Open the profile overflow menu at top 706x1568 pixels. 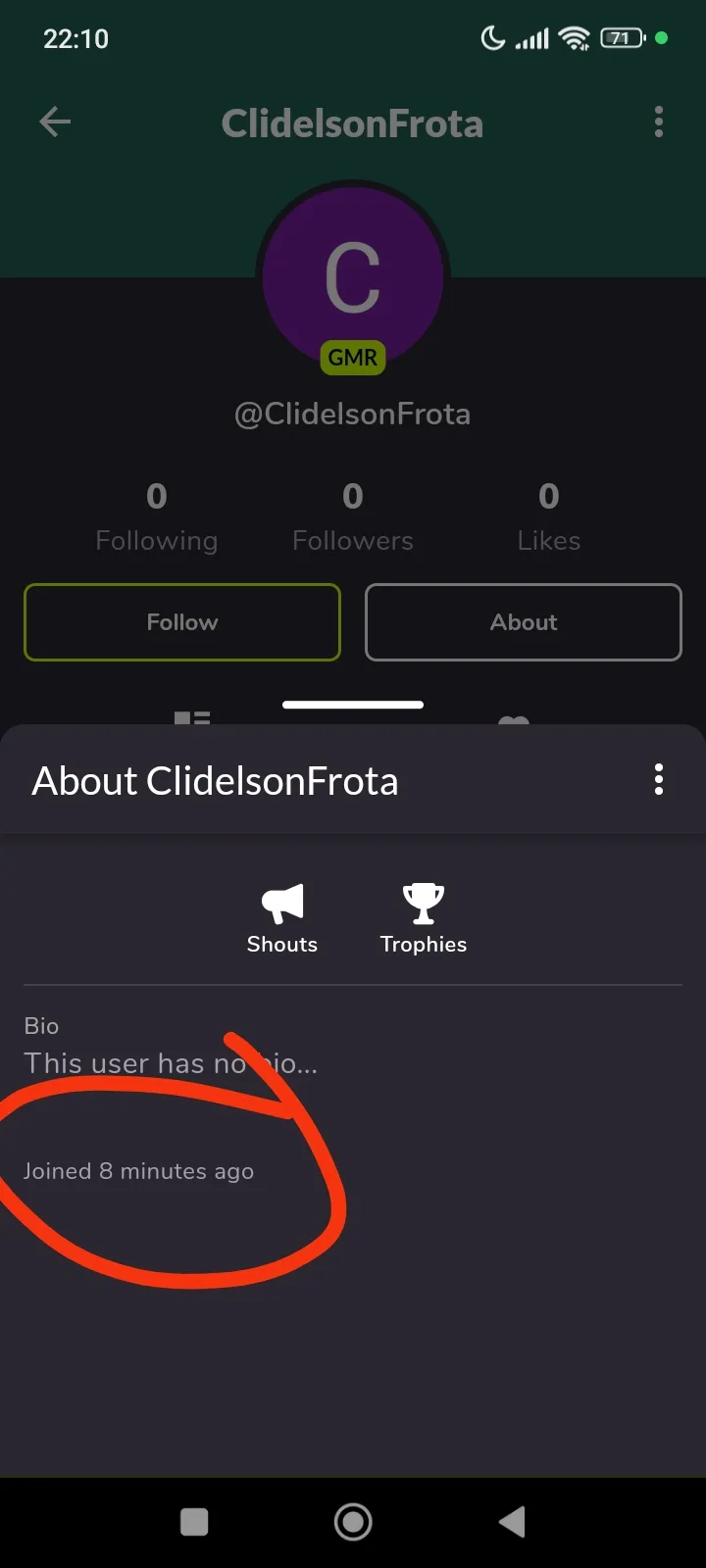(658, 122)
